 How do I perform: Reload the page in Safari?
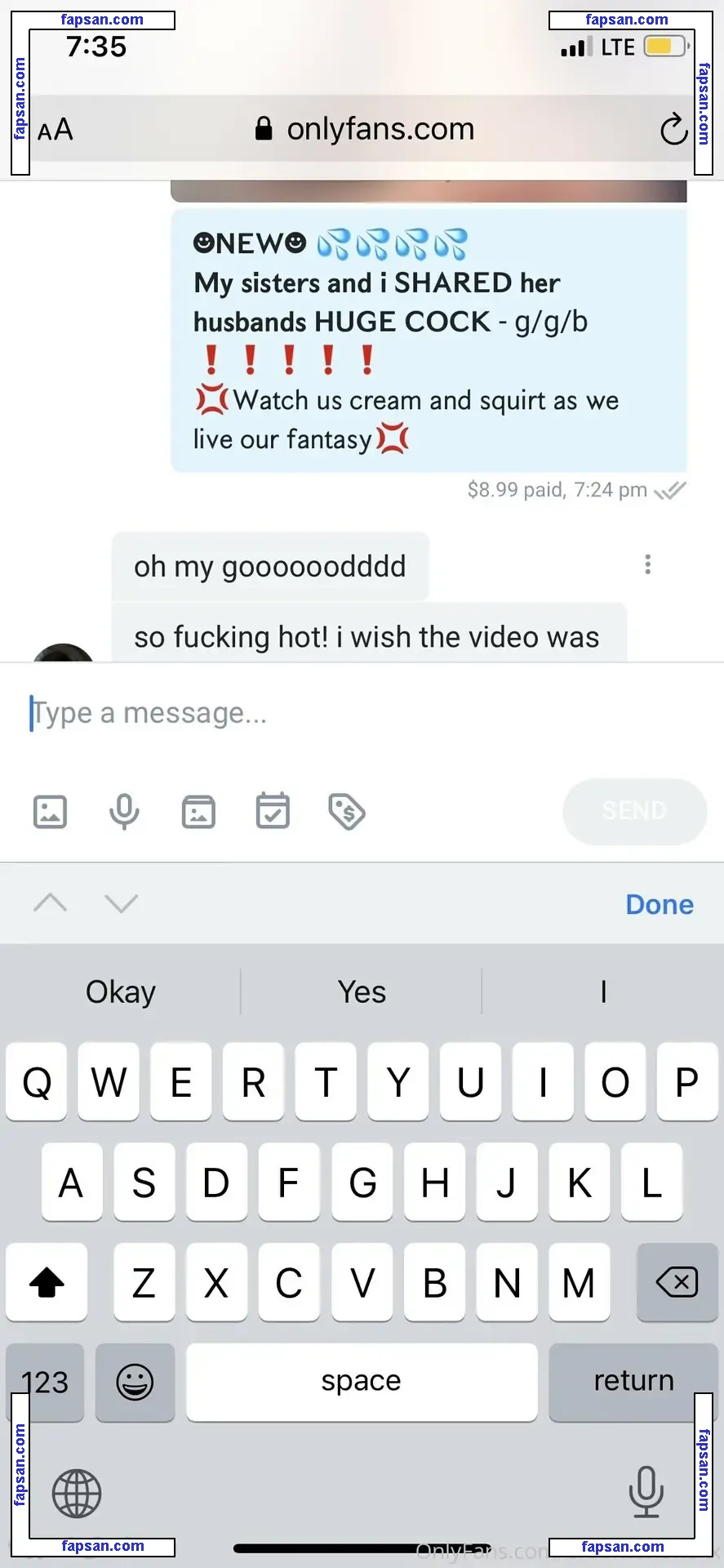[673, 129]
